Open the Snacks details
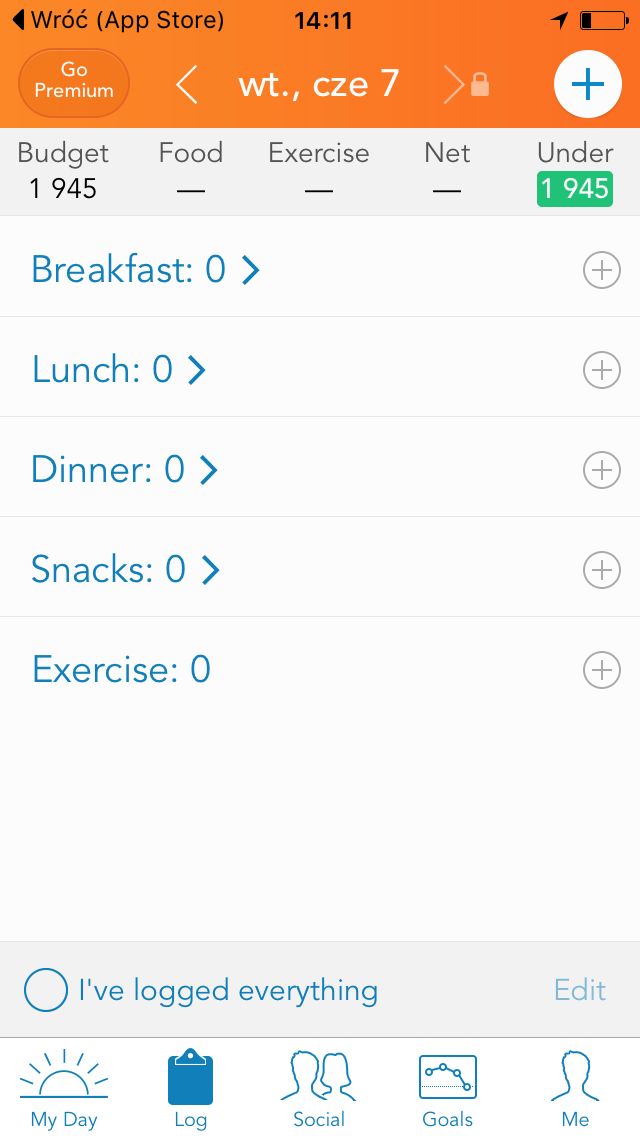This screenshot has height=1136, width=640. (x=125, y=570)
